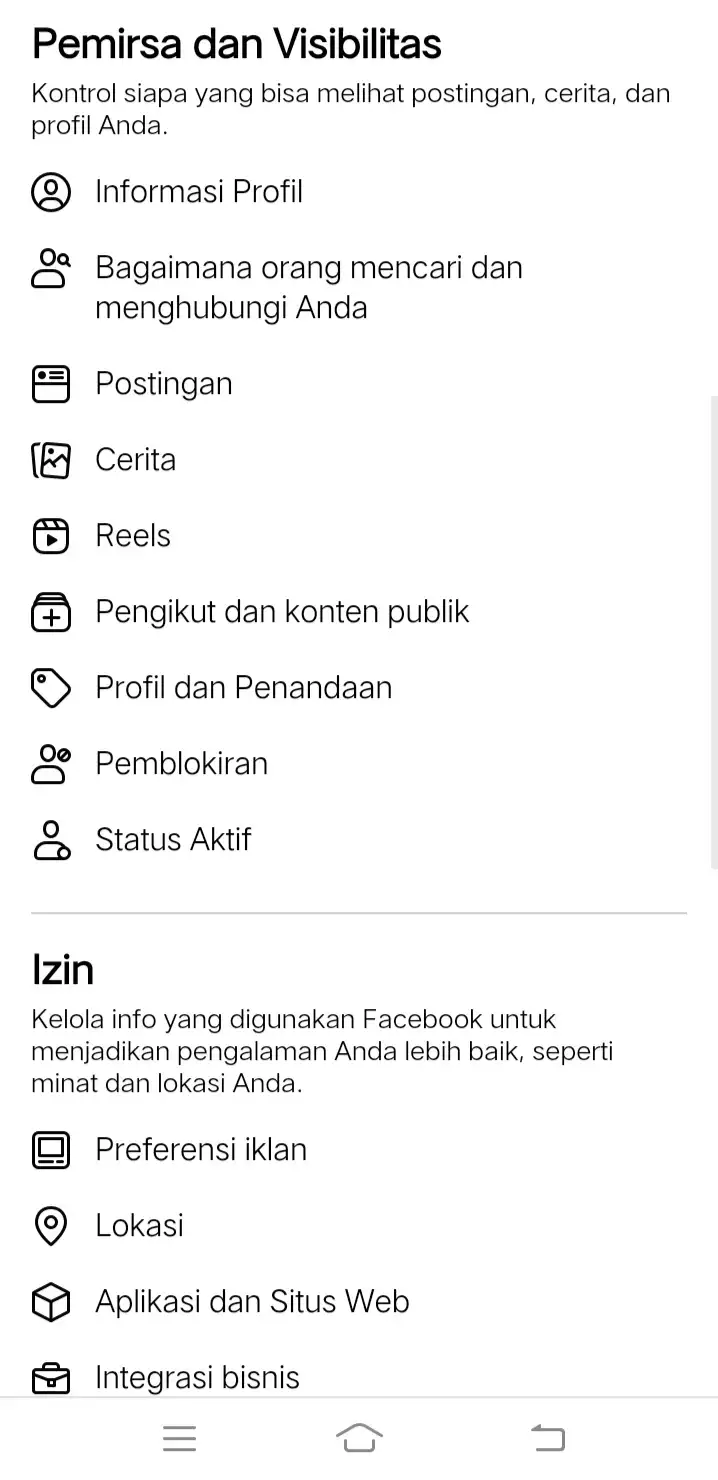Open Informasi Profil settings
This screenshot has height=1480, width=718.
198,192
